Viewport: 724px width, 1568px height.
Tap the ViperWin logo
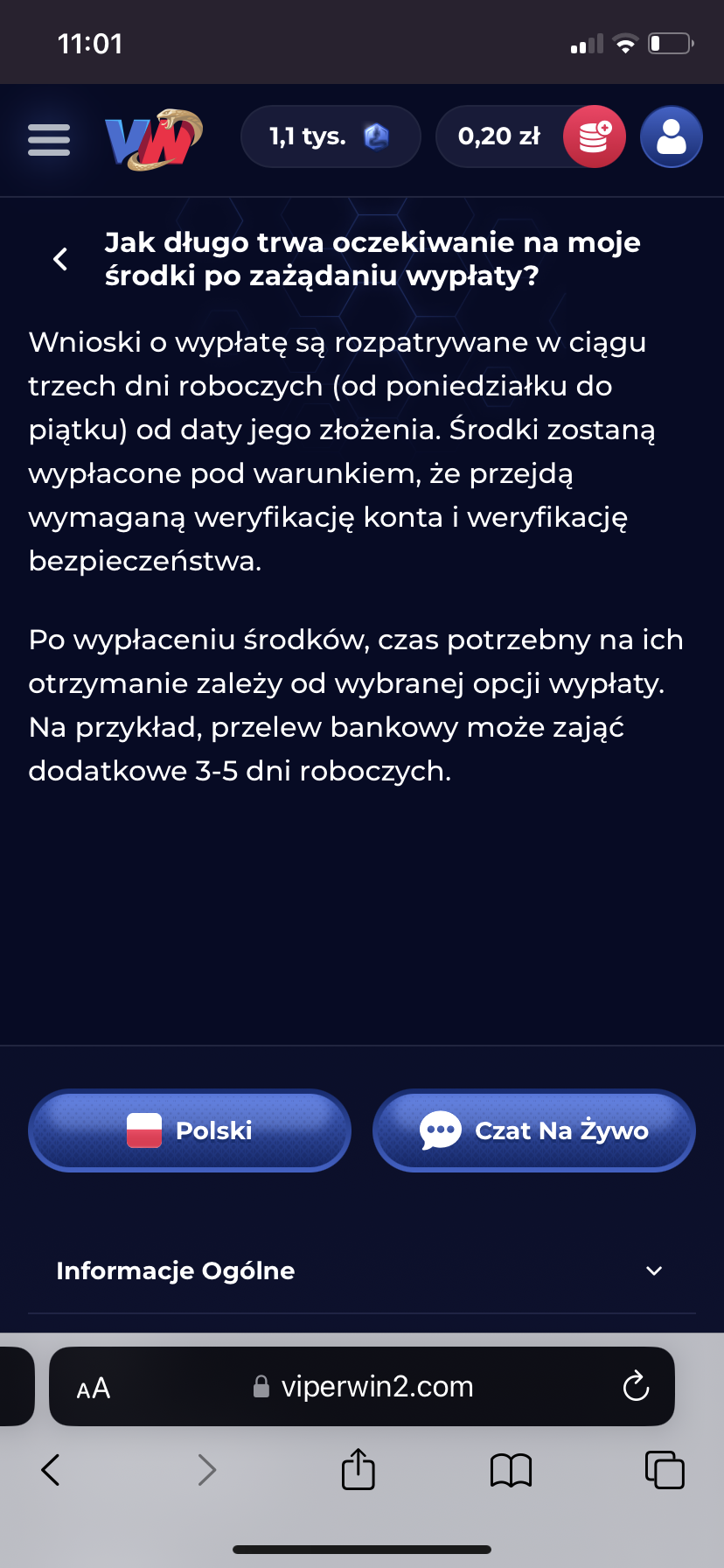154,139
